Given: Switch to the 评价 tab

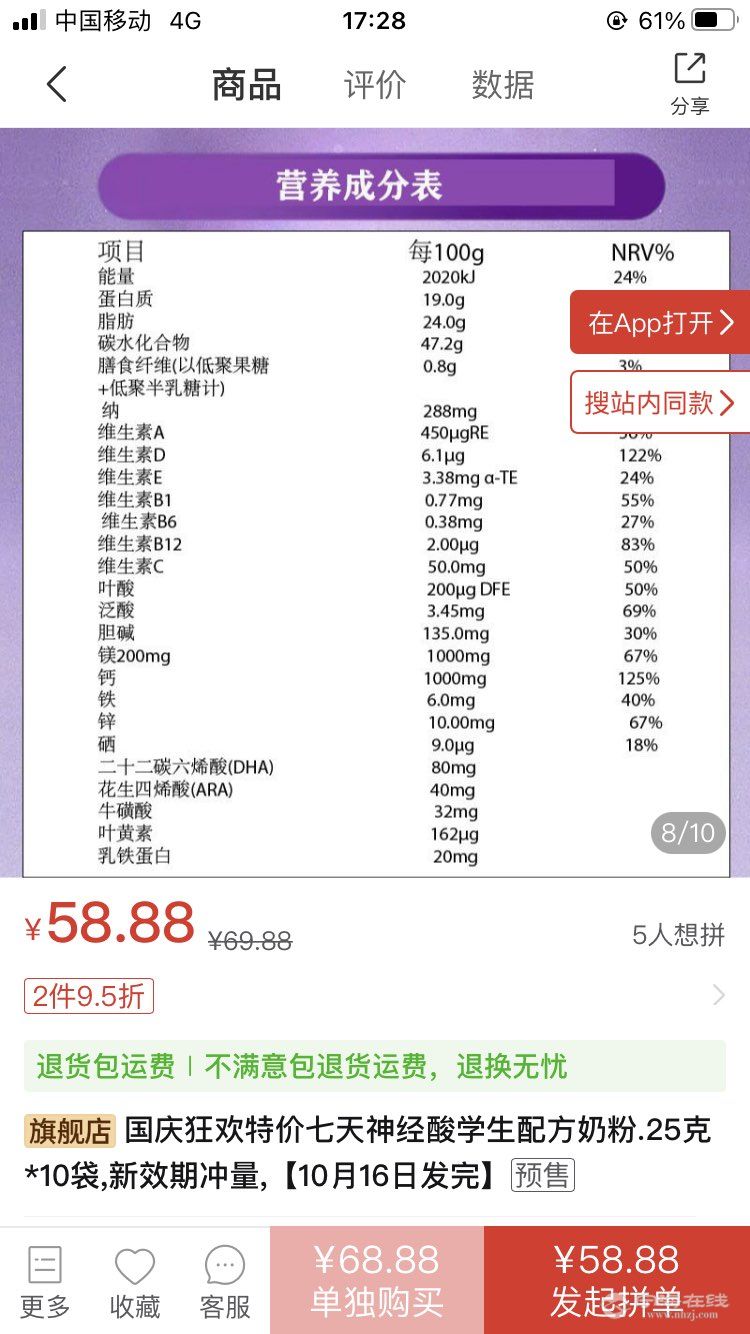Looking at the screenshot, I should (375, 85).
